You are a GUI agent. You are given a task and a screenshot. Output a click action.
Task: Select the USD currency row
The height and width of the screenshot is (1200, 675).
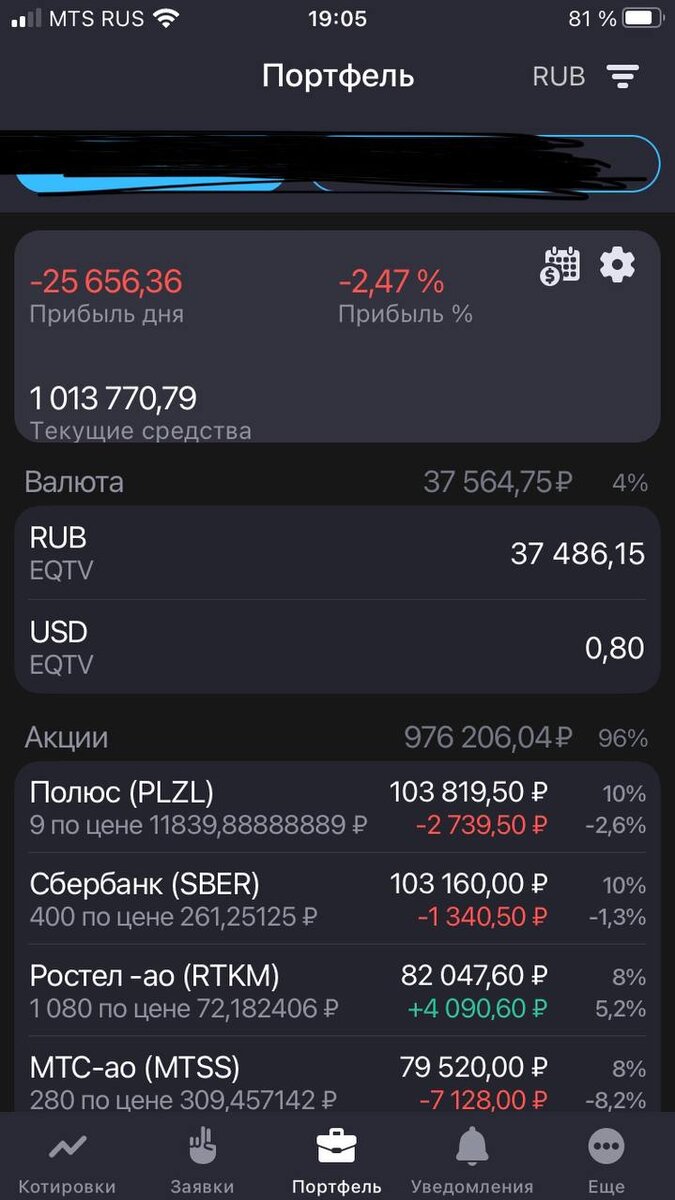pyautogui.click(x=337, y=647)
